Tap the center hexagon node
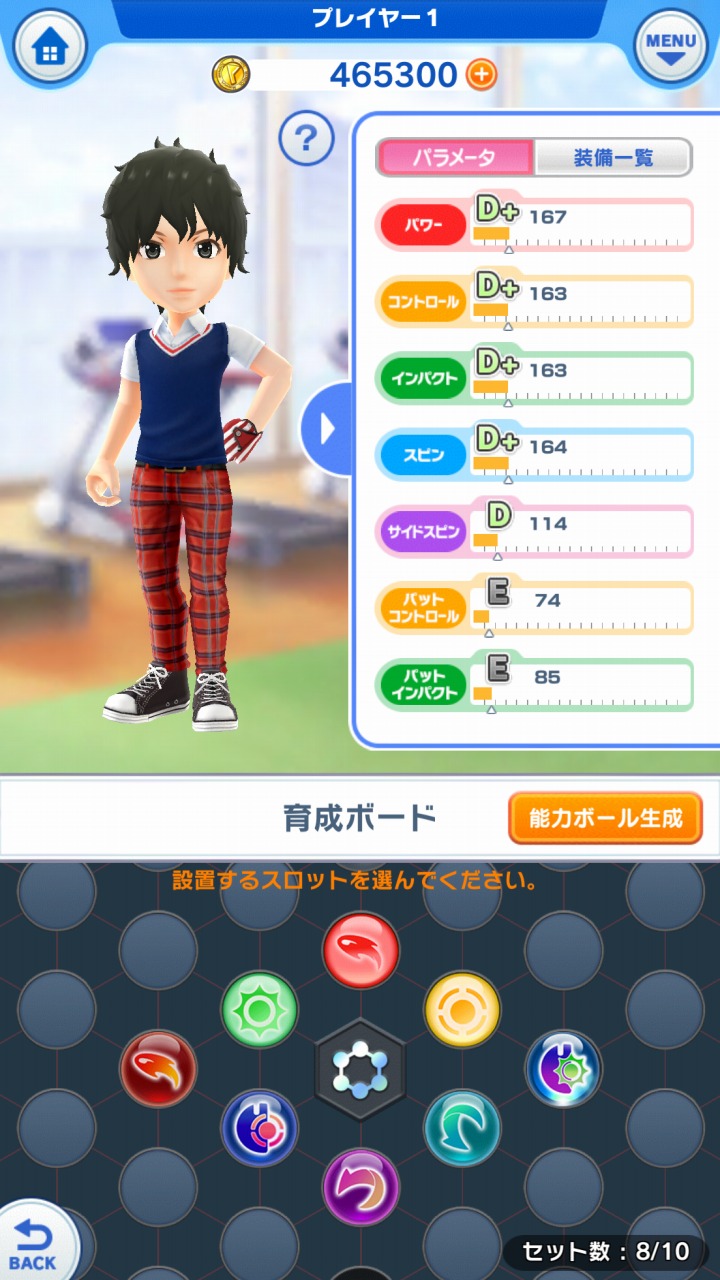Viewport: 720px width, 1280px height. [x=361, y=1068]
